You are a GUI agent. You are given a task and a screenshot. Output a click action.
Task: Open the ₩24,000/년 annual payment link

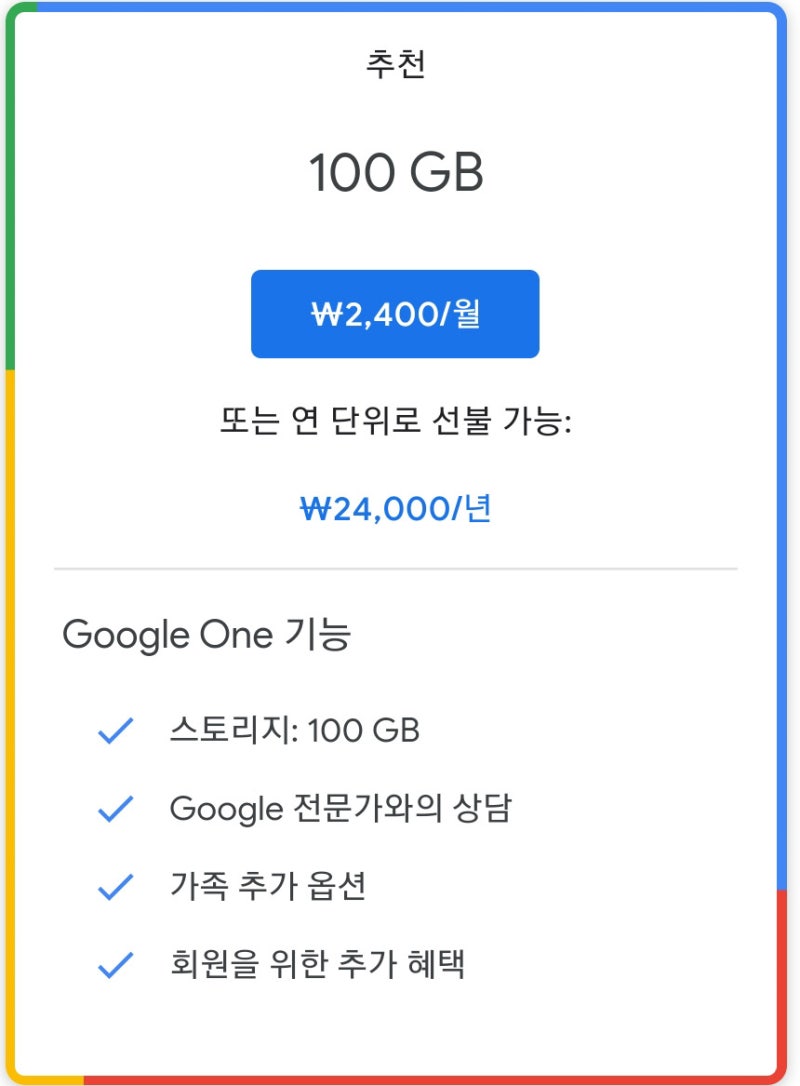point(396,508)
